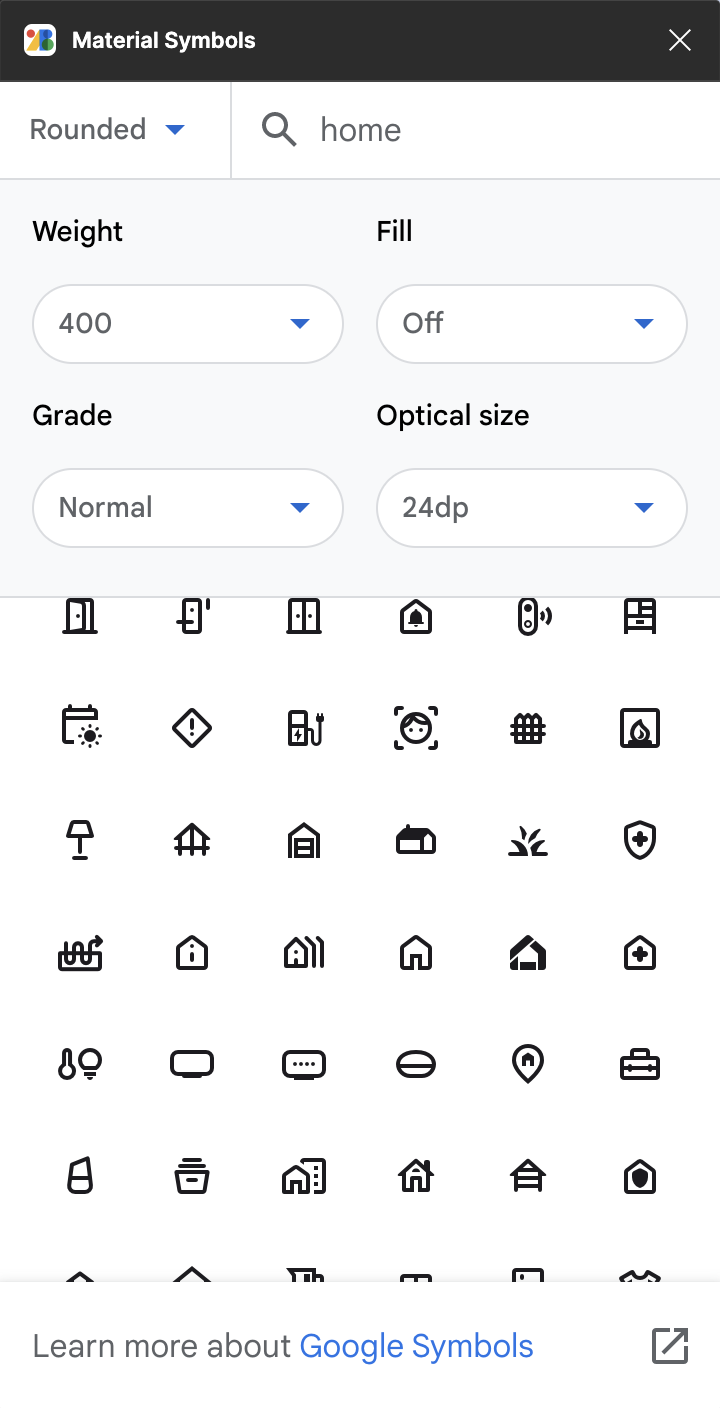This screenshot has width=720, height=1408.
Task: Open the Rounded style dropdown
Action: [108, 130]
